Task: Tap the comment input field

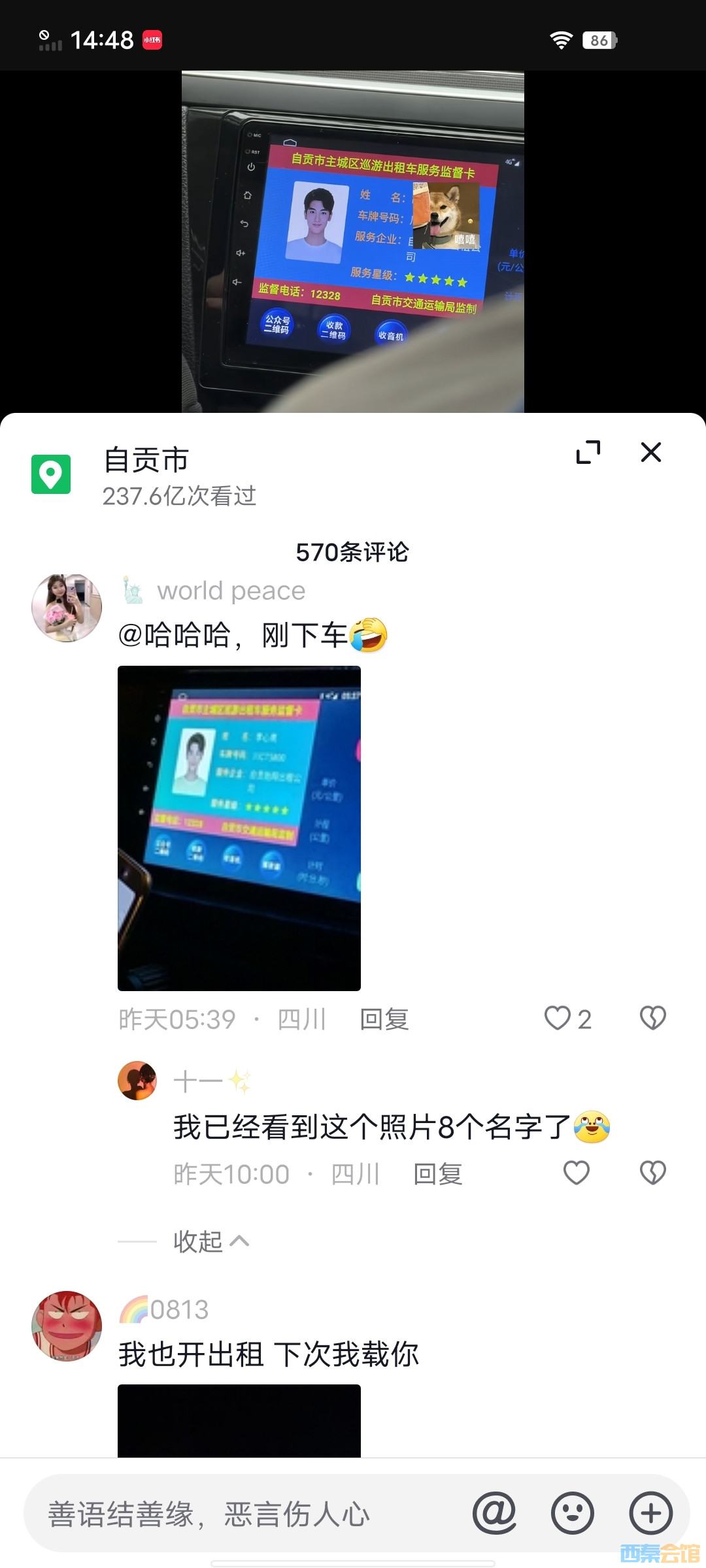Action: click(248, 1514)
